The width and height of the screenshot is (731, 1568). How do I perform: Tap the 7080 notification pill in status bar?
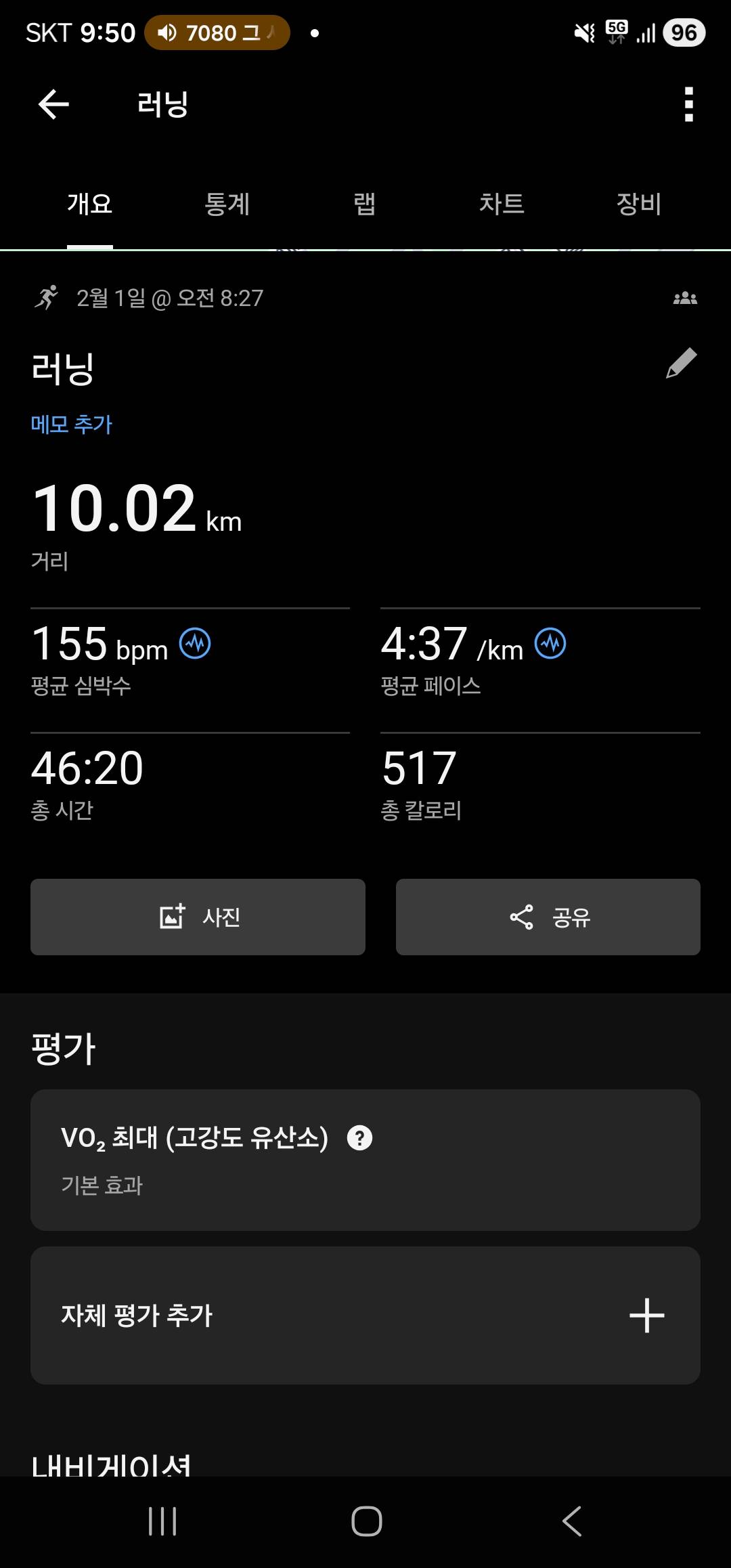tap(217, 32)
